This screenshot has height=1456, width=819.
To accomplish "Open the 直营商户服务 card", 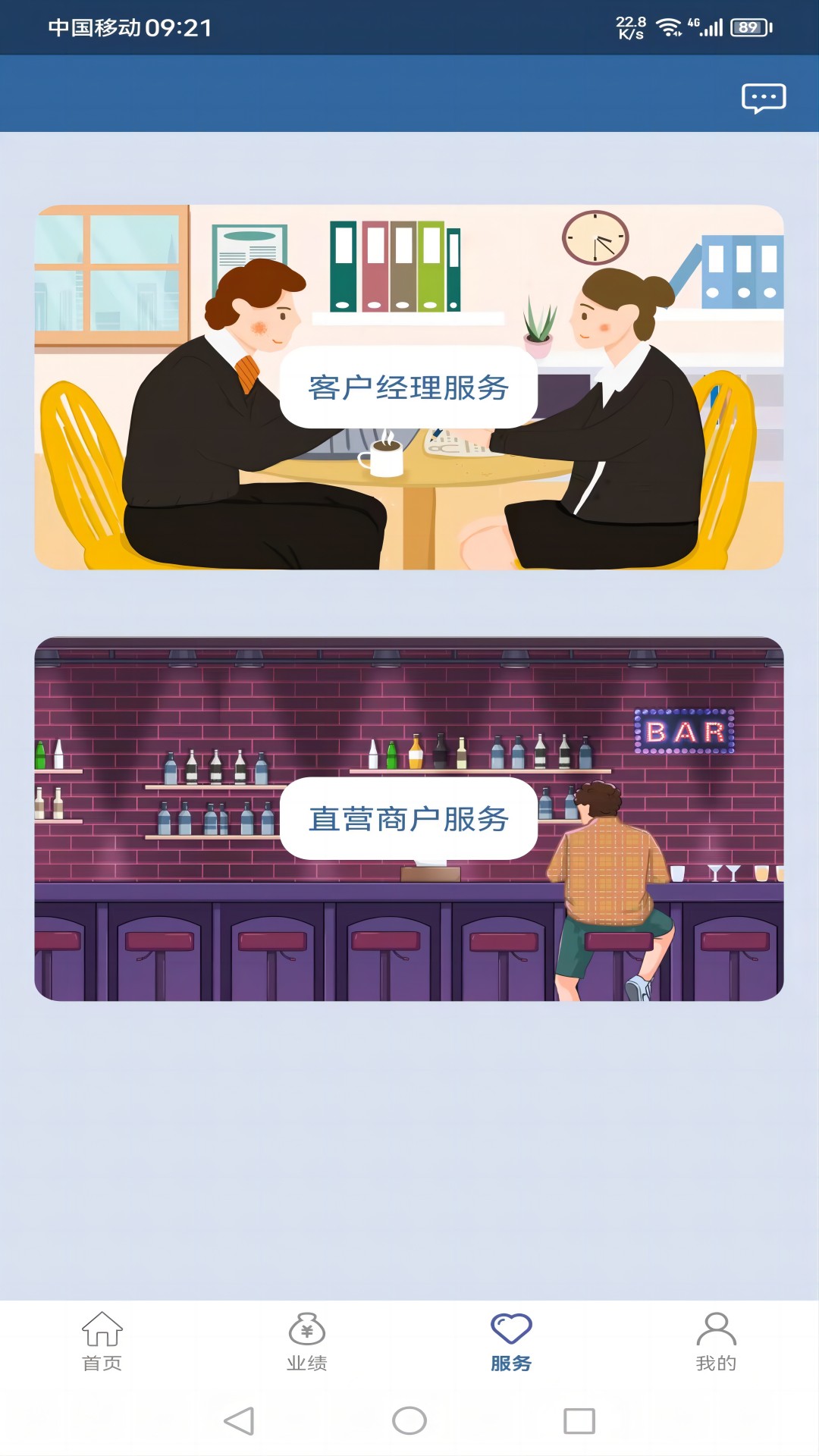I will coord(409,819).
